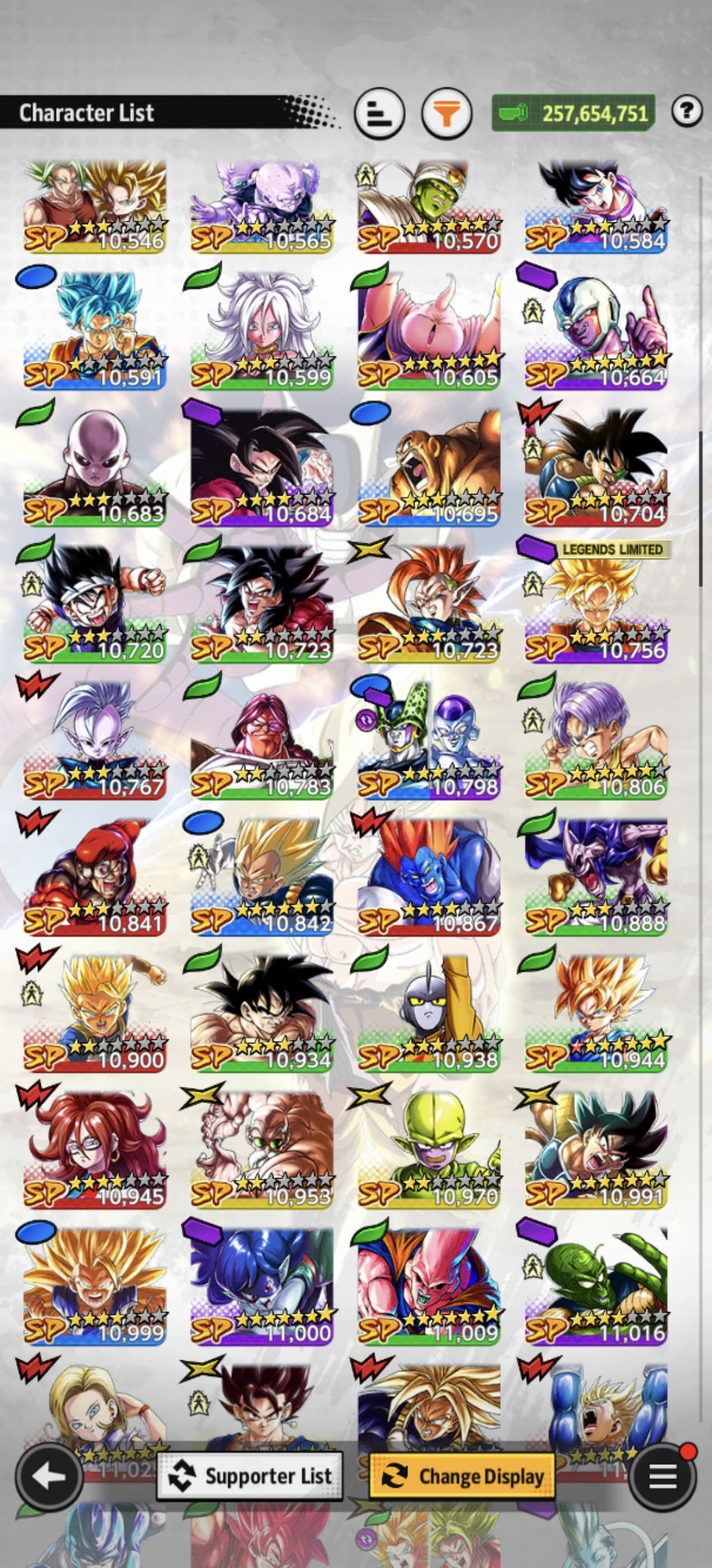712x1568 pixels.
Task: Switch to the Supporter List
Action: pos(250,1476)
